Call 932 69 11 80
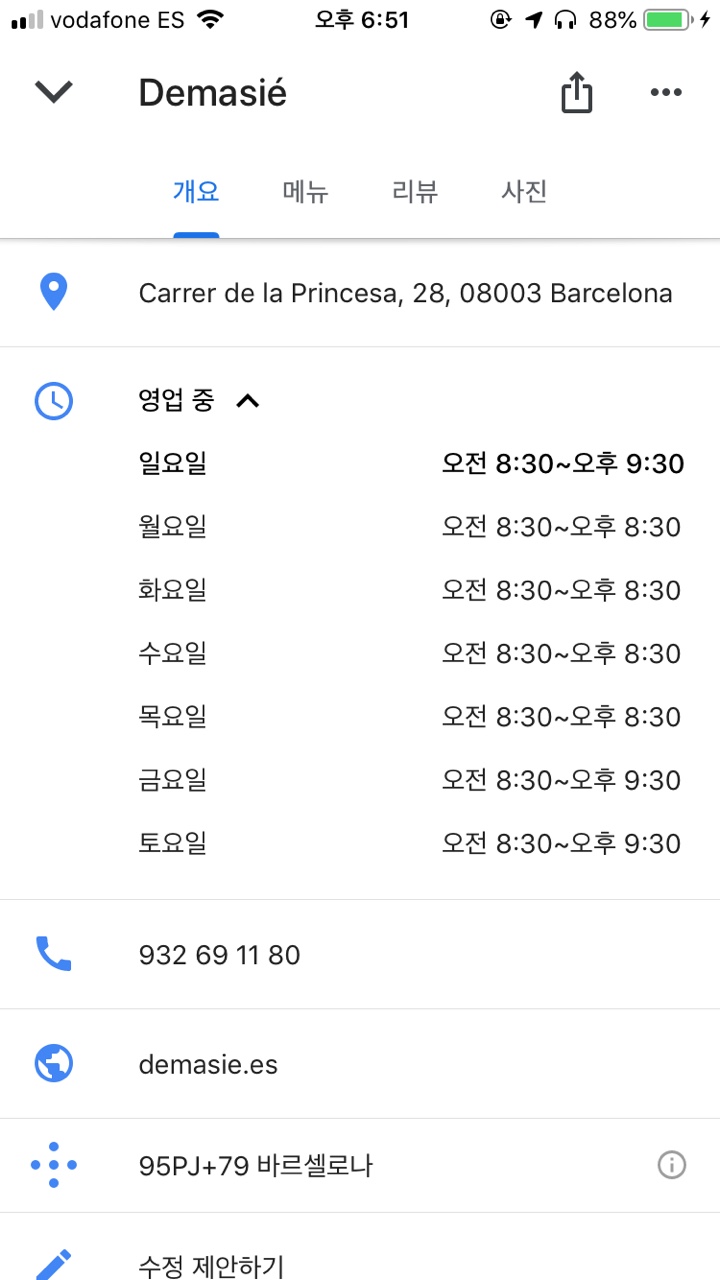720x1280 pixels. (360, 955)
